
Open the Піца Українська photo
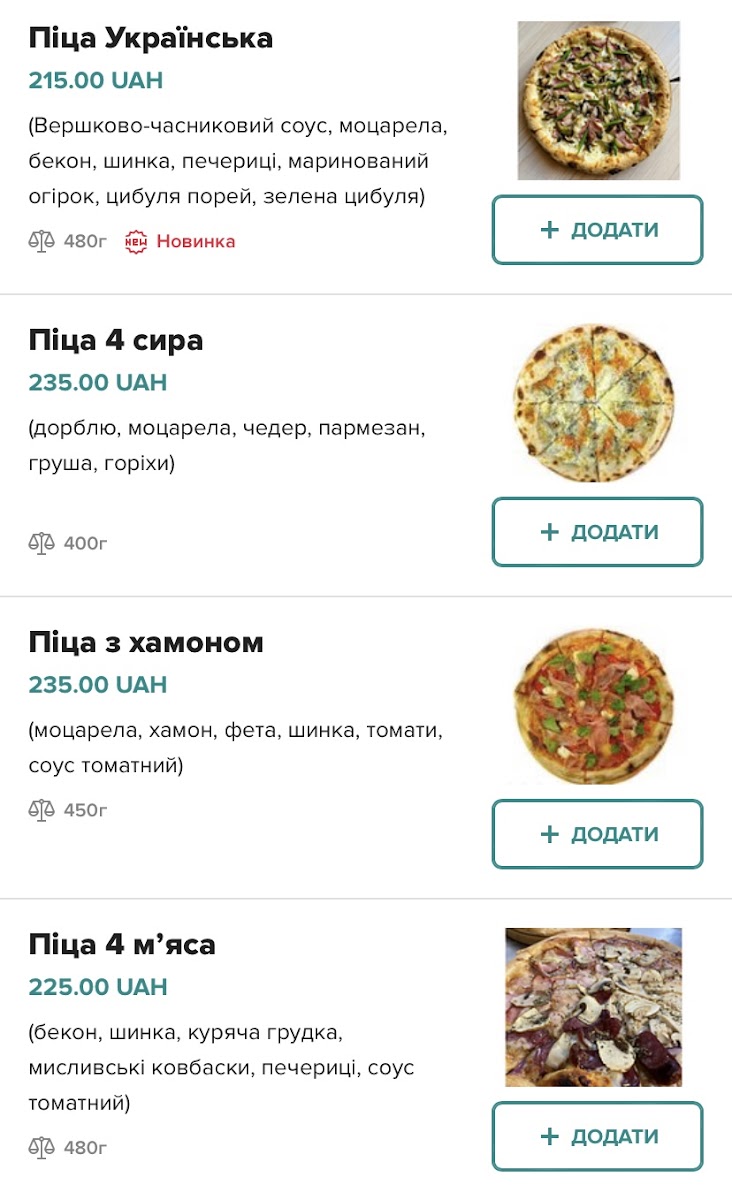pyautogui.click(x=598, y=101)
